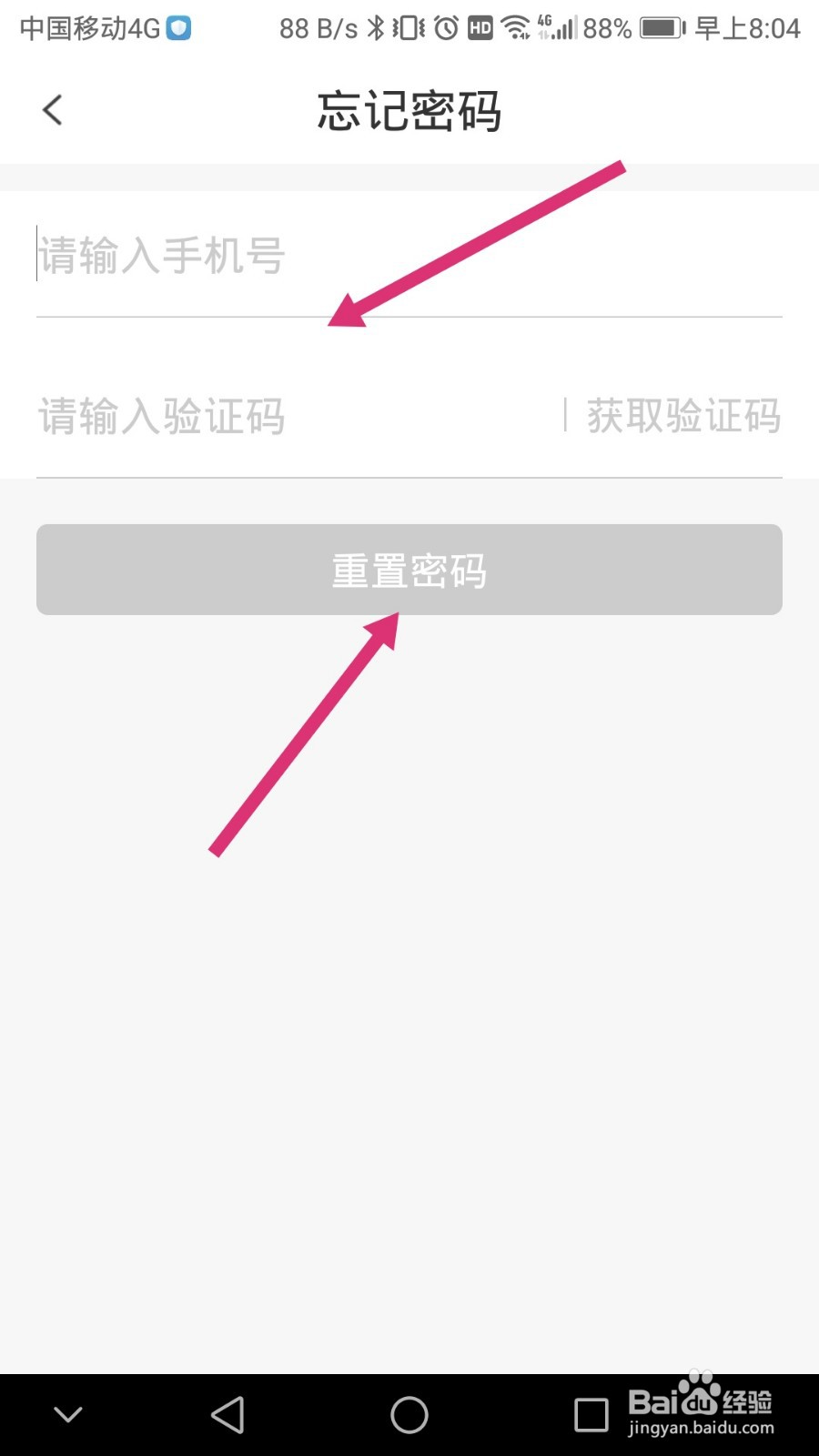
Task: Tap the alarm clock icon in status bar
Action: (445, 28)
